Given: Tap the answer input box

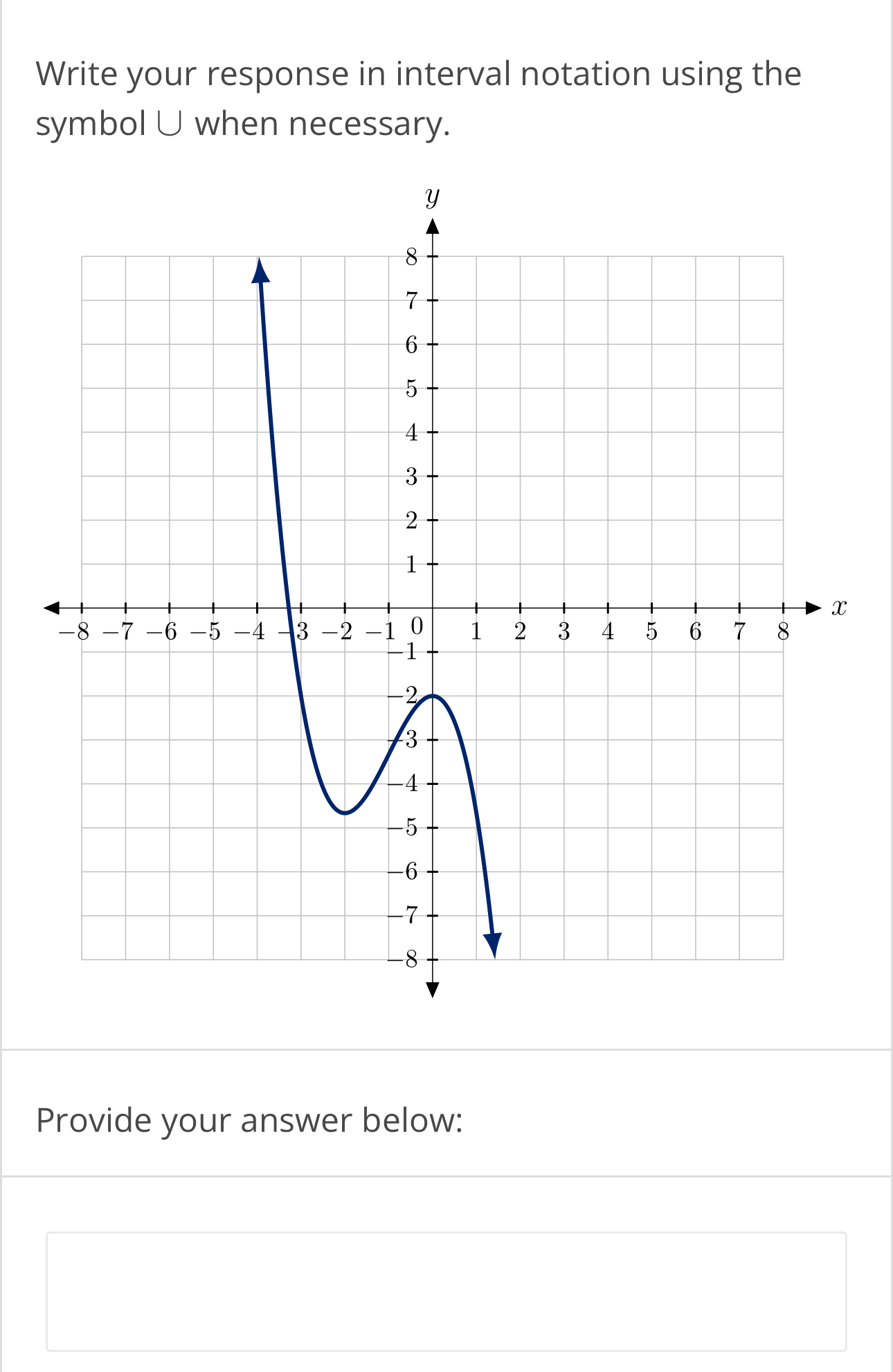Looking at the screenshot, I should click(446, 1290).
